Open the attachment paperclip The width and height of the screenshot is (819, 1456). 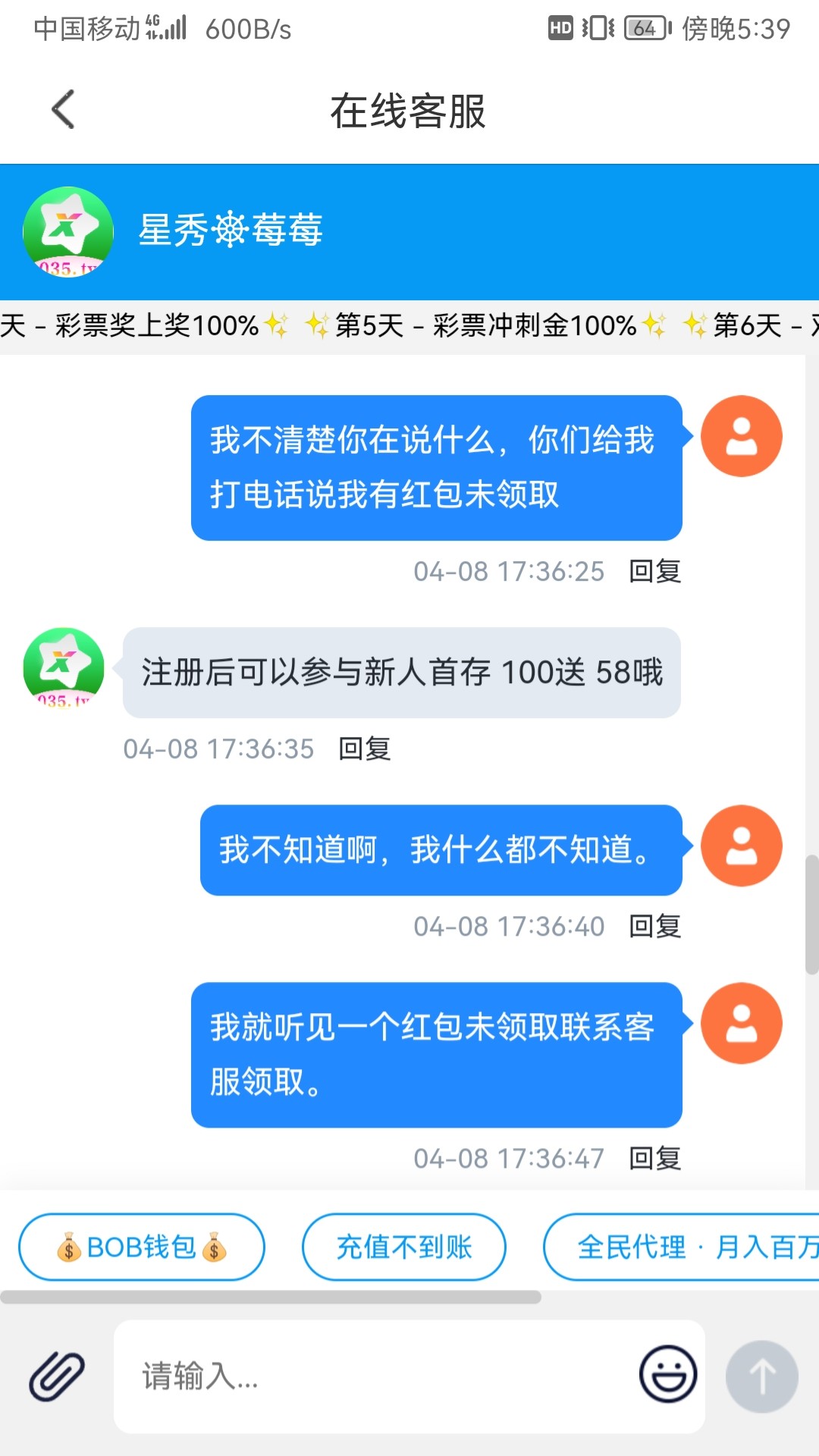pos(57,1376)
